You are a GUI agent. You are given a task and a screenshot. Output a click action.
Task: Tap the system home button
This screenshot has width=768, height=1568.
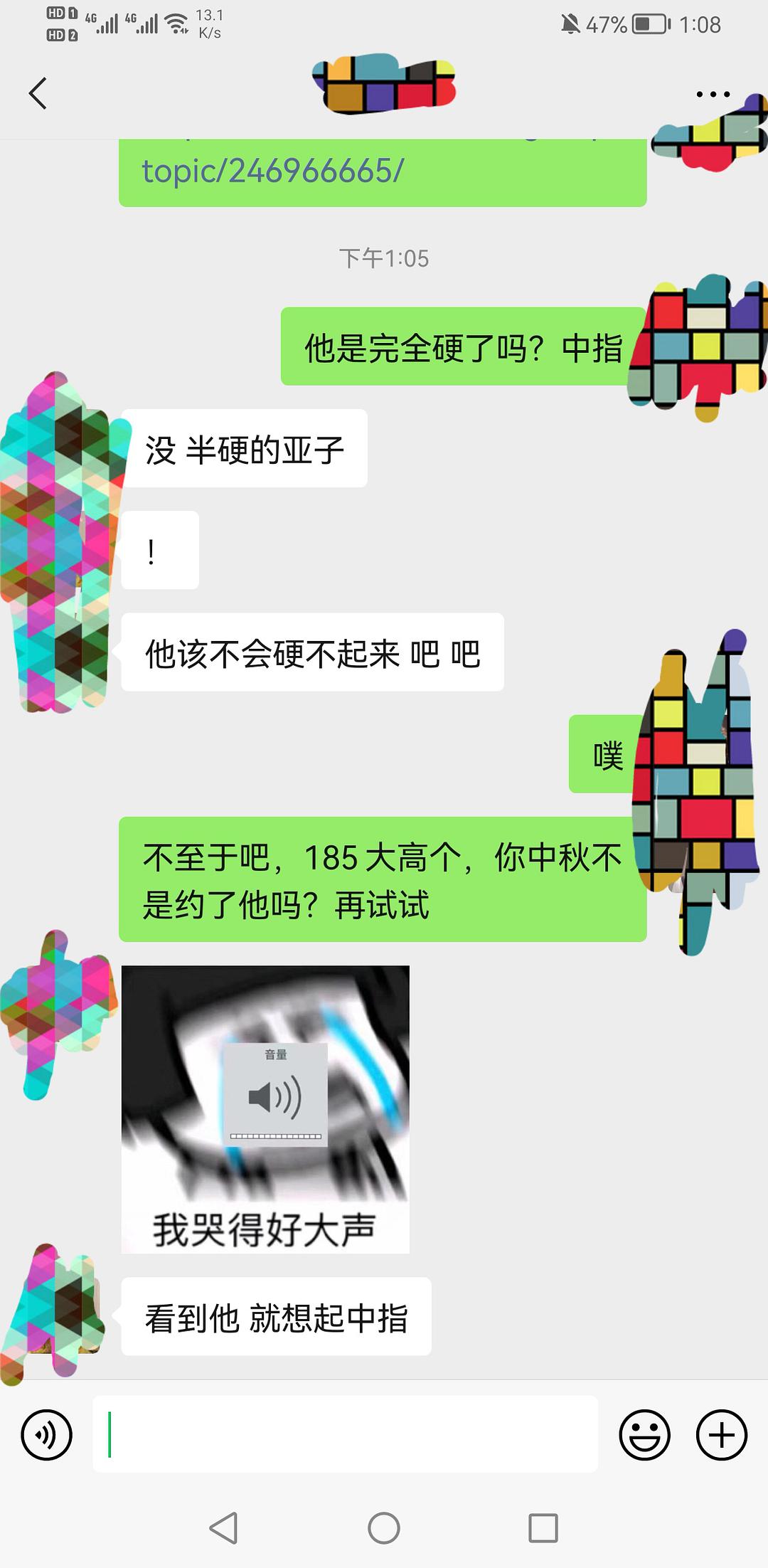coord(384,1528)
